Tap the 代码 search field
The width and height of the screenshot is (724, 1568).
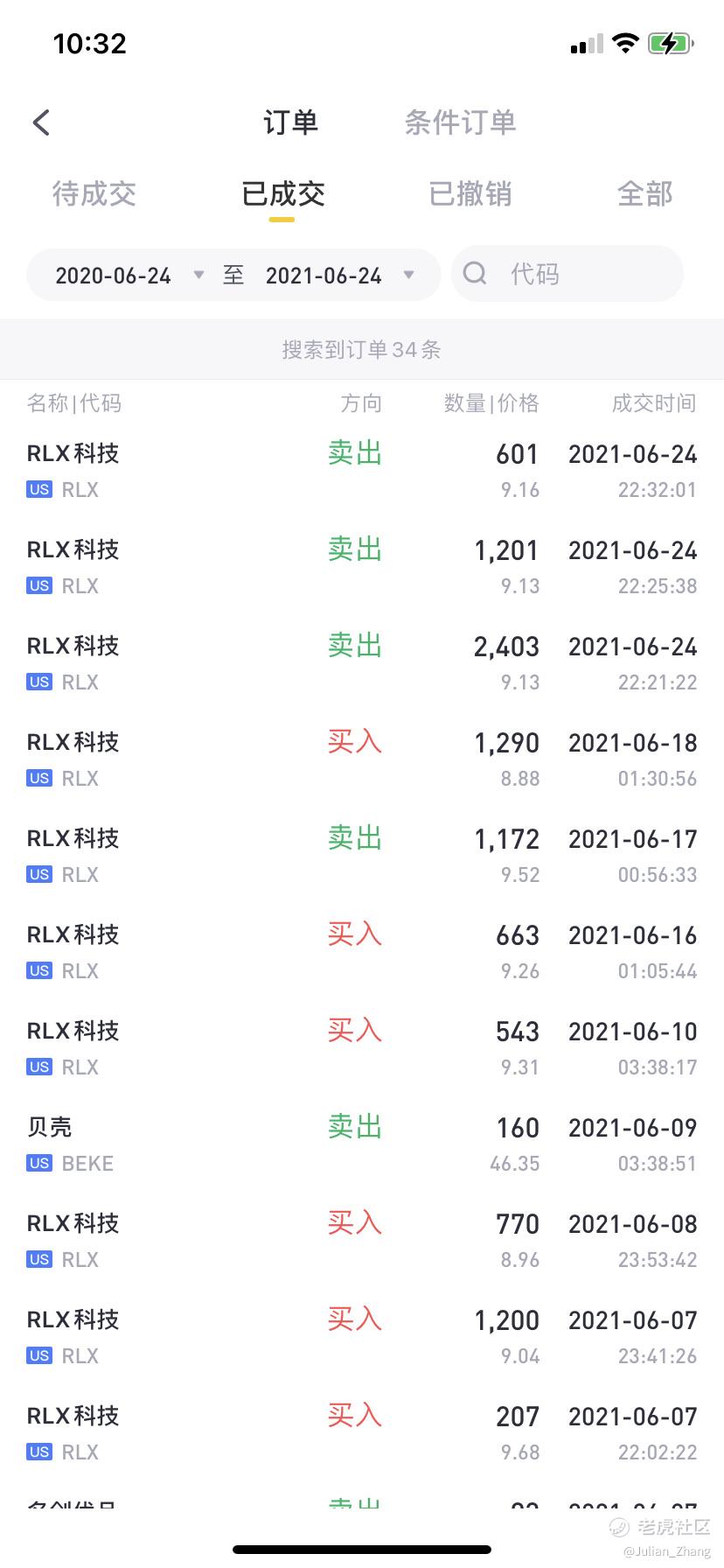(567, 274)
